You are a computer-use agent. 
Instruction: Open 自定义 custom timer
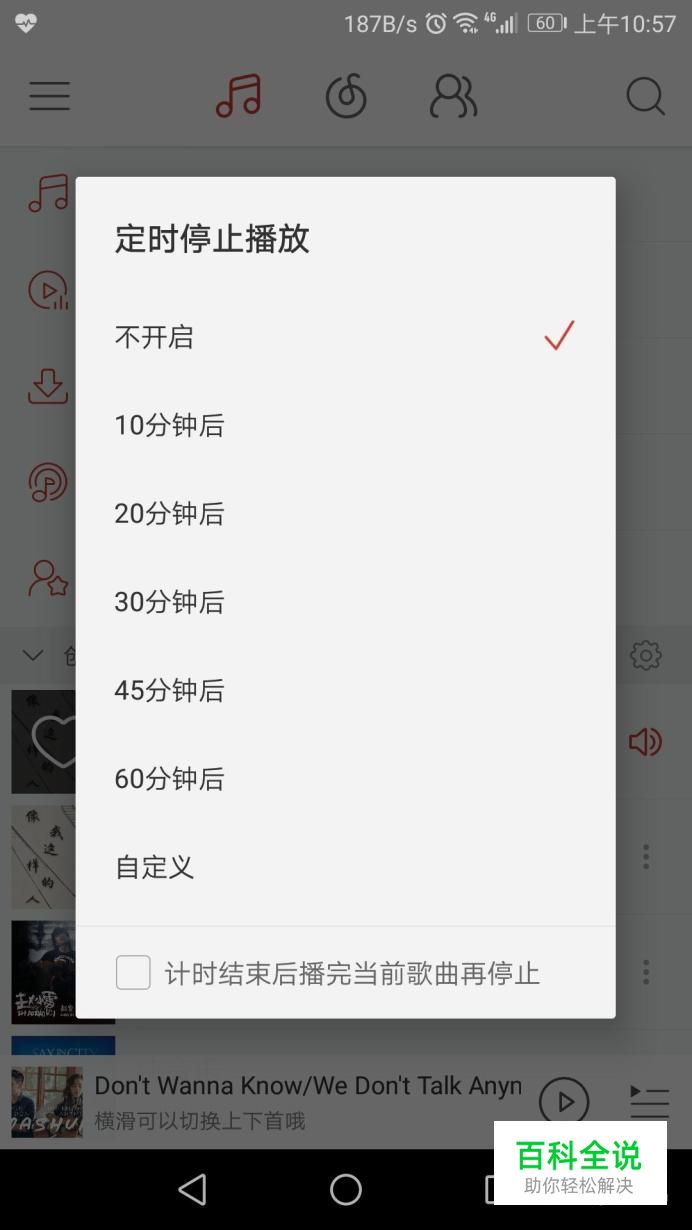[x=345, y=866]
